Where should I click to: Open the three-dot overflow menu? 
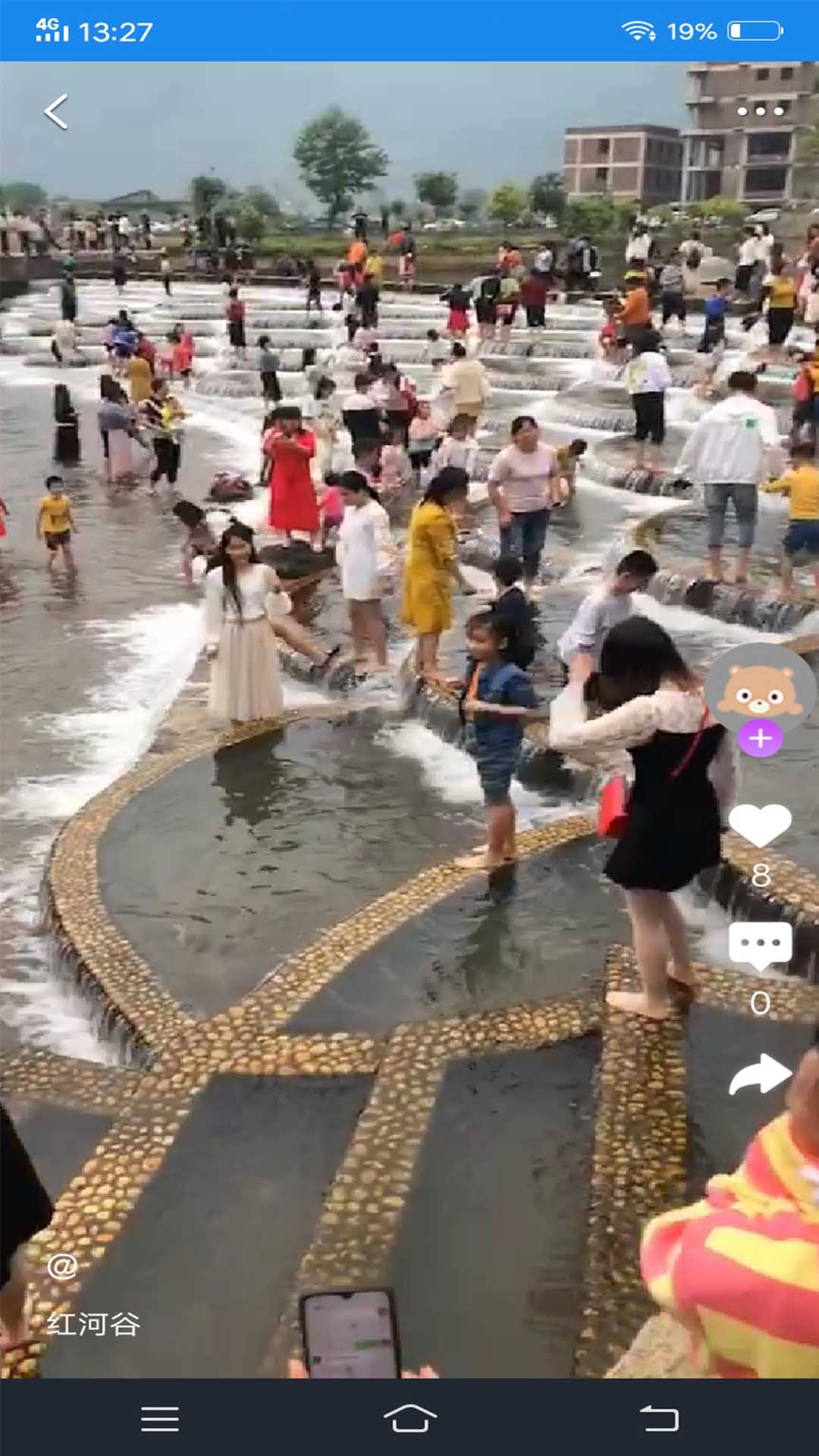(760, 111)
